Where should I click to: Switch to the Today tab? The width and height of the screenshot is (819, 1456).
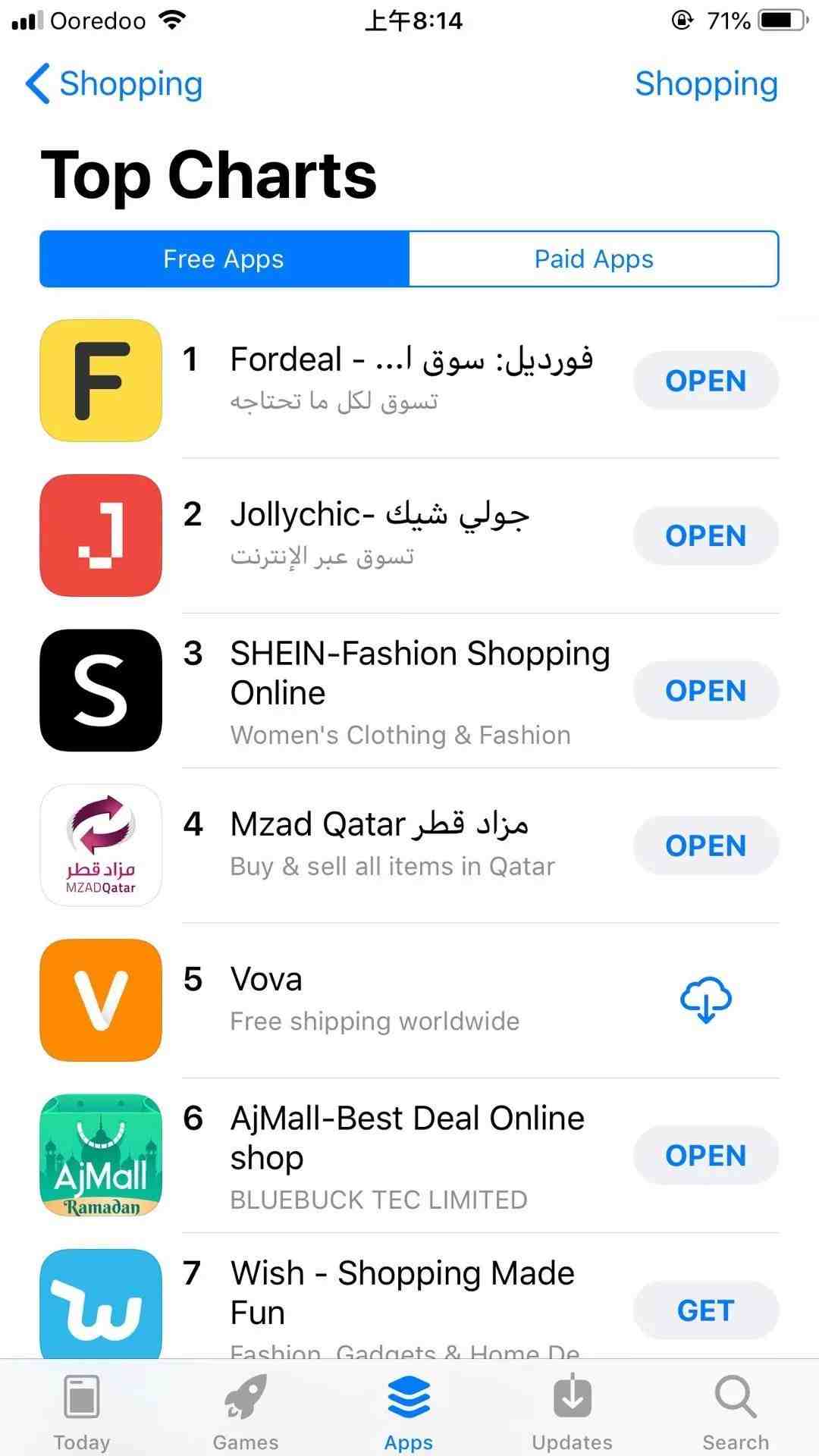[x=82, y=1409]
